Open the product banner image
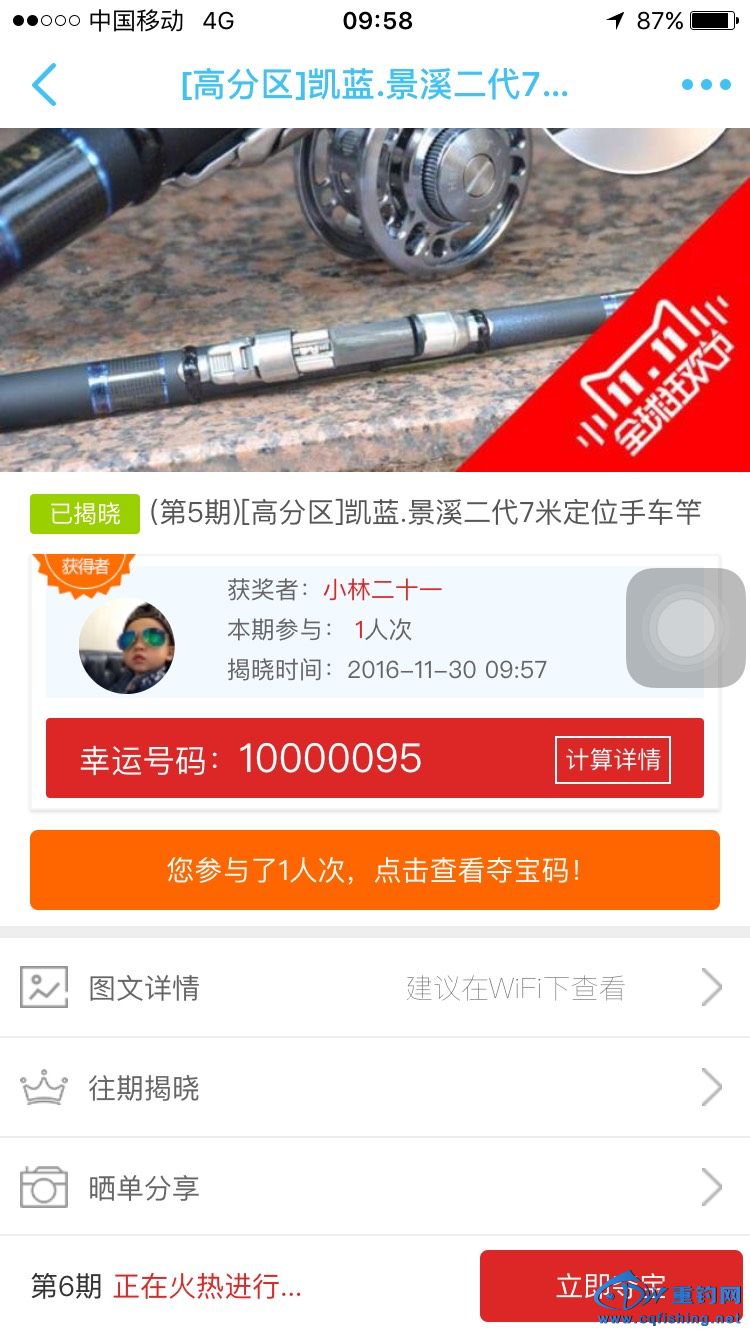Image resolution: width=750 pixels, height=1334 pixels. pos(375,300)
